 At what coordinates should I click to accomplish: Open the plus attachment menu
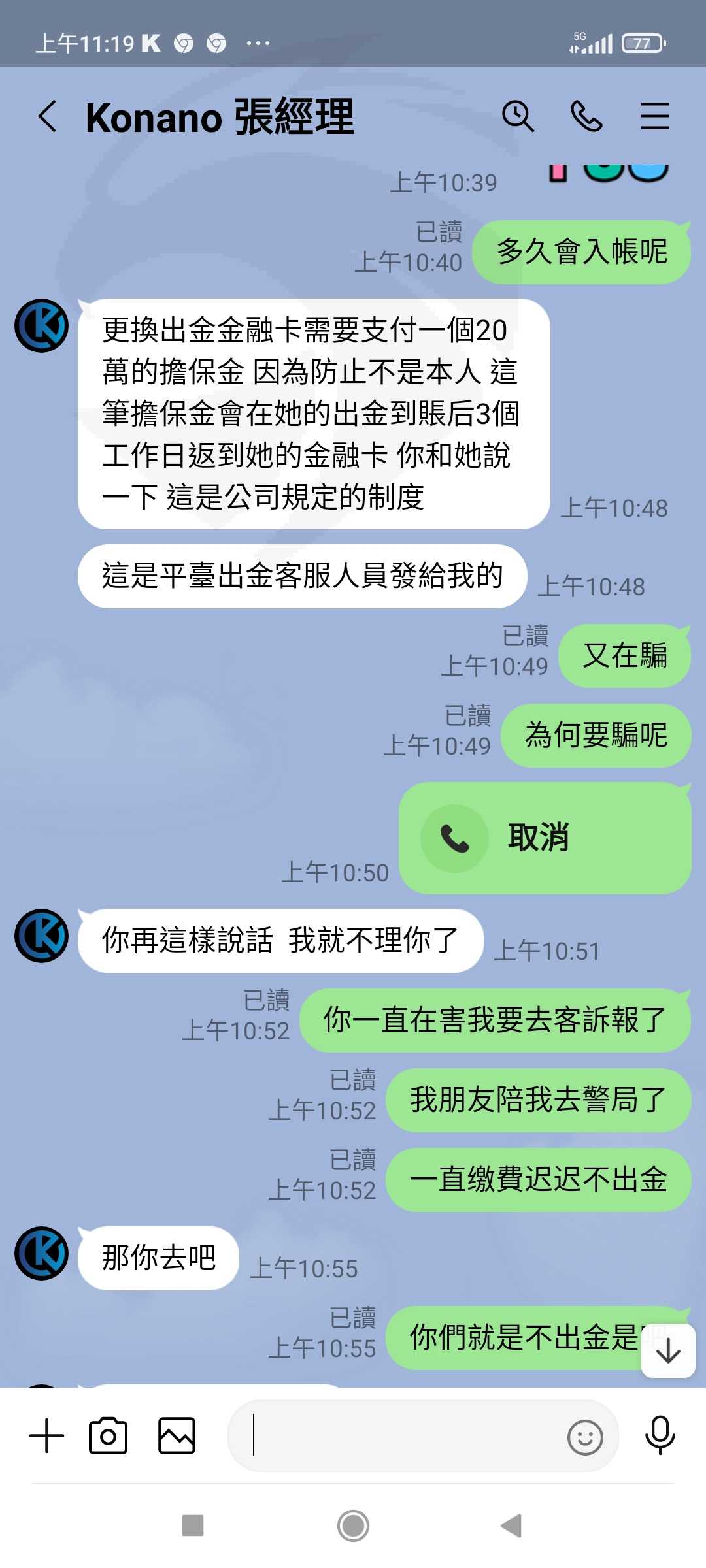[47, 1436]
